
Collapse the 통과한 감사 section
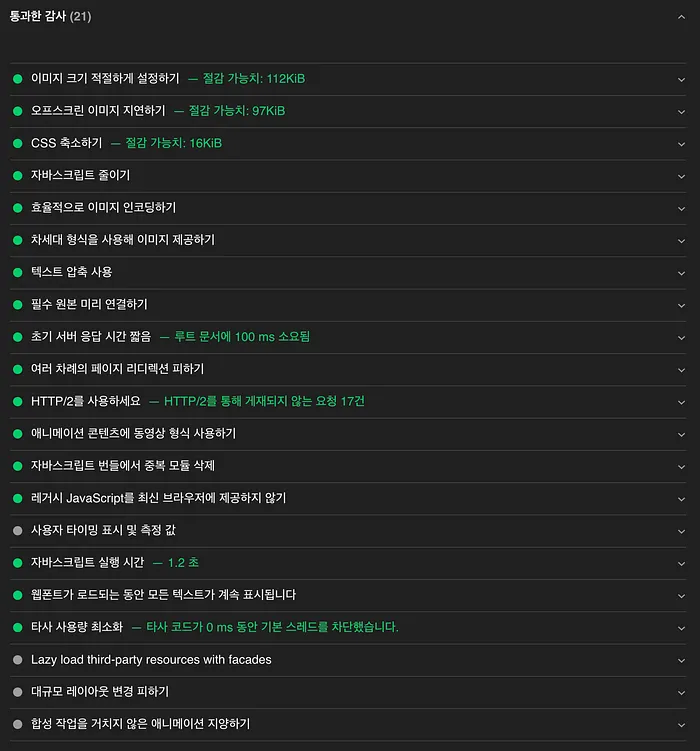click(x=681, y=16)
